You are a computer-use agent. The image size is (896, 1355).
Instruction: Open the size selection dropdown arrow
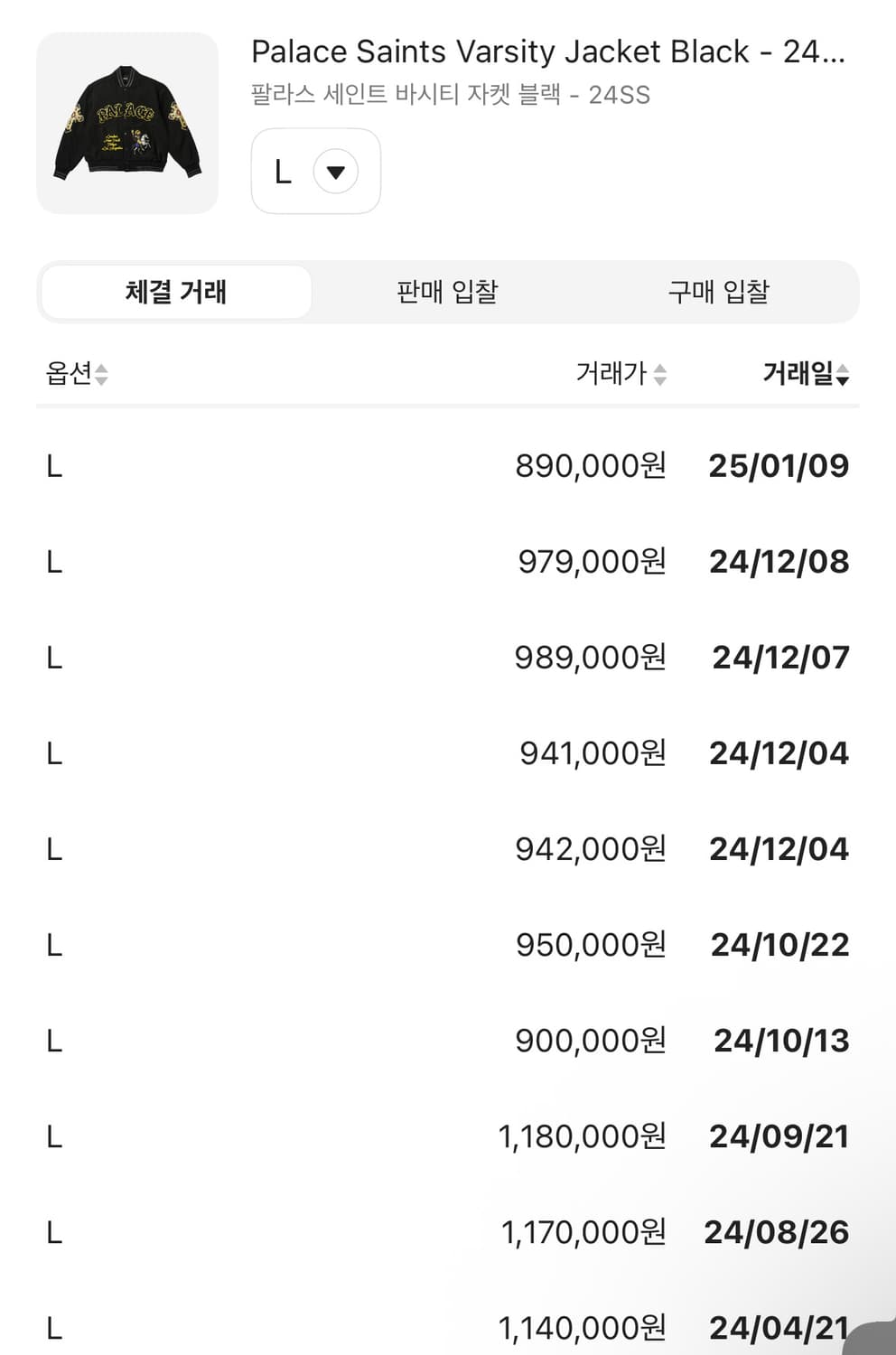pos(334,171)
